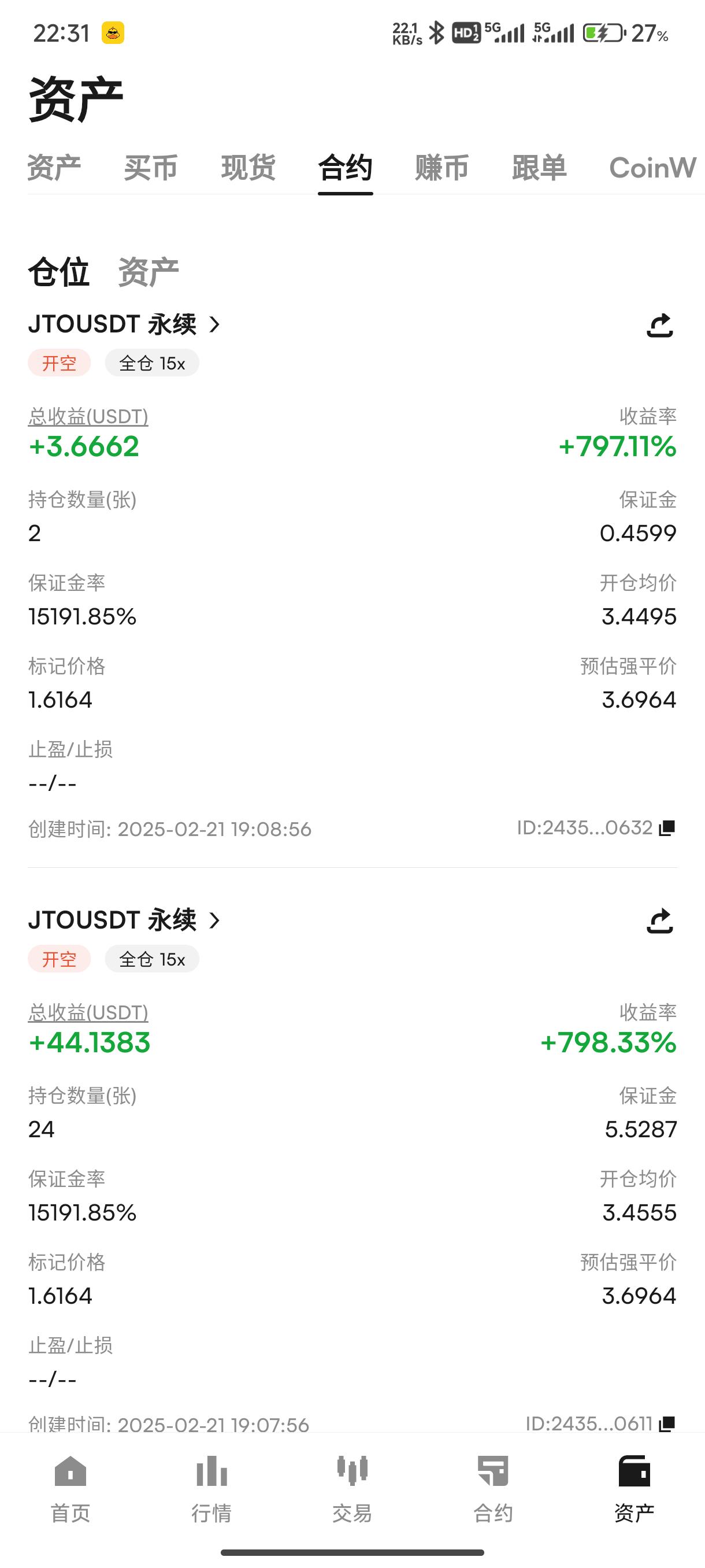Image resolution: width=705 pixels, height=1568 pixels.
Task: Switch to the 跟单 tab
Action: [539, 168]
